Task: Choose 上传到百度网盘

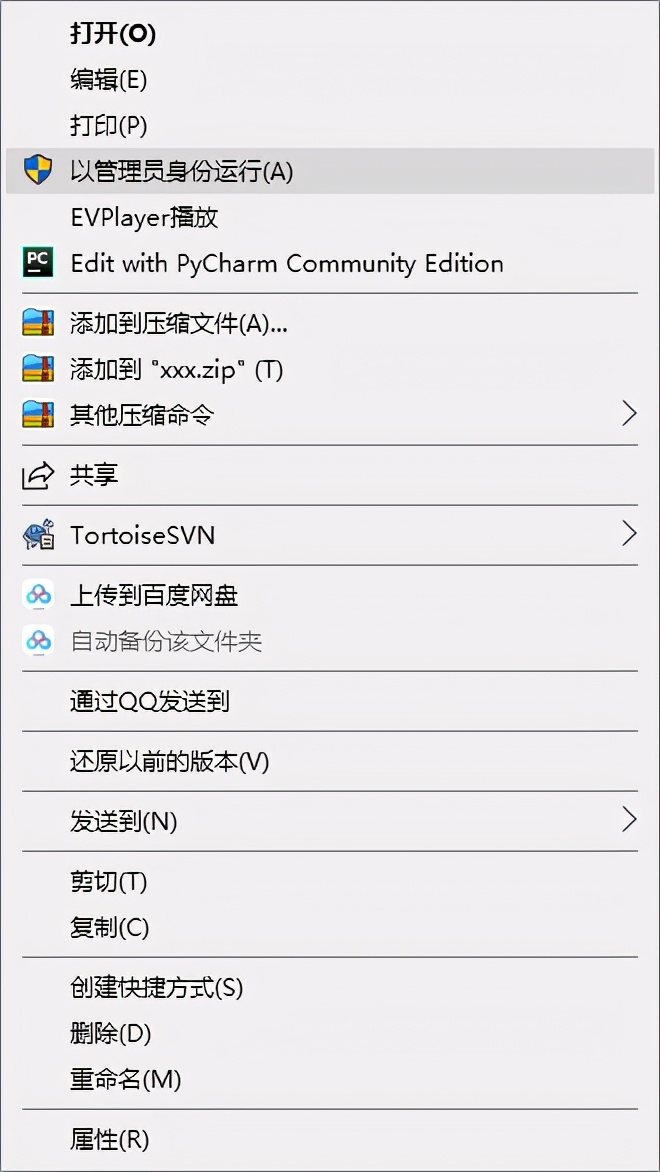Action: (154, 596)
